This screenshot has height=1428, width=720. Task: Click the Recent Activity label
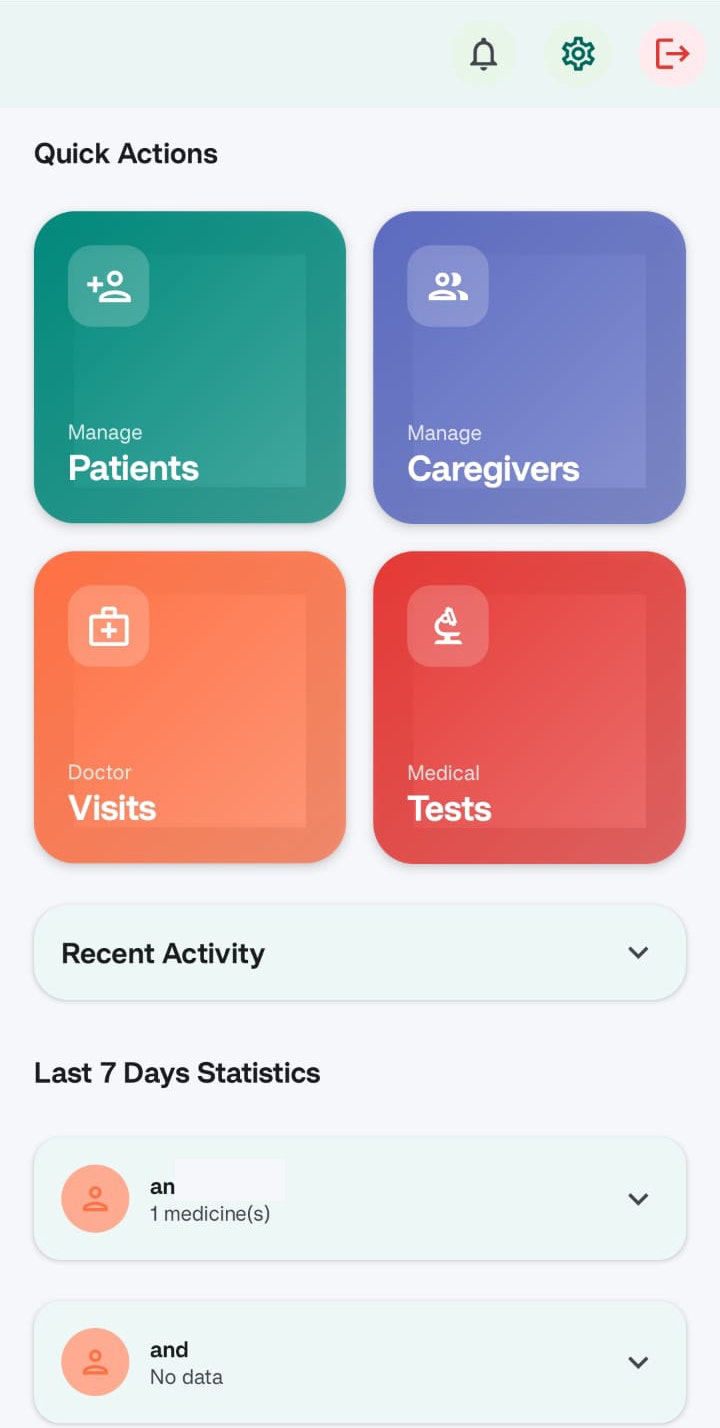click(x=162, y=952)
